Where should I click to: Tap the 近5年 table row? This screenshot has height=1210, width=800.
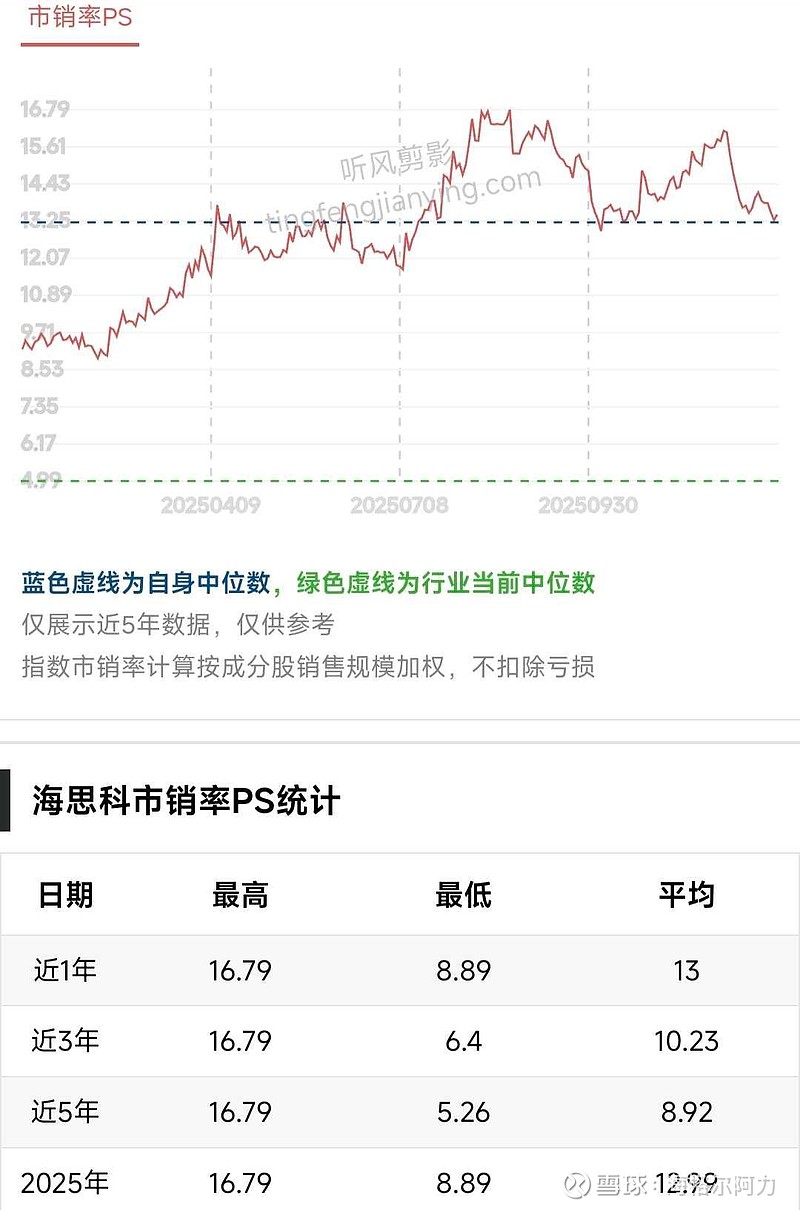coord(400,1111)
